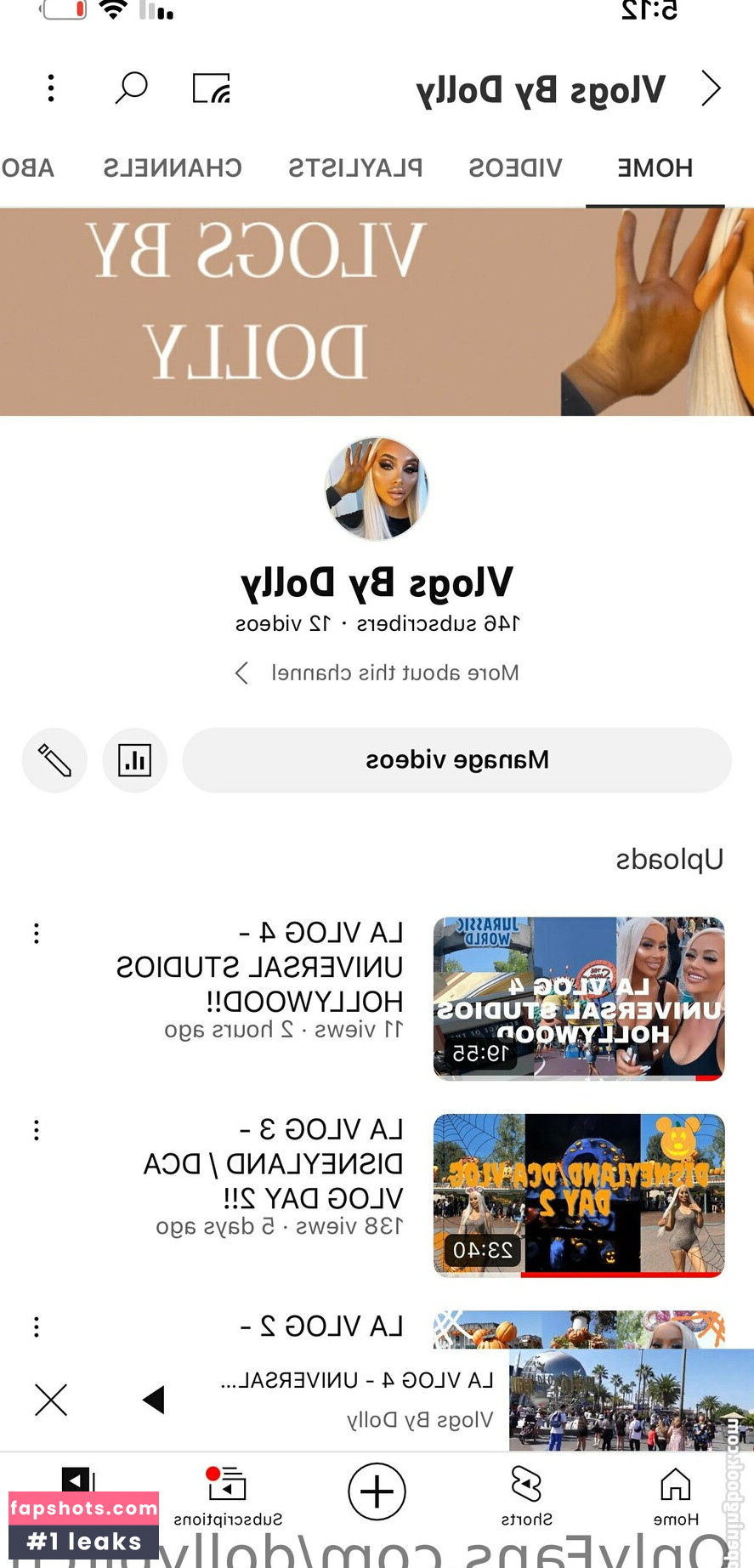Close the mini player
Image resolution: width=754 pixels, height=1568 pixels.
pos(51,1400)
